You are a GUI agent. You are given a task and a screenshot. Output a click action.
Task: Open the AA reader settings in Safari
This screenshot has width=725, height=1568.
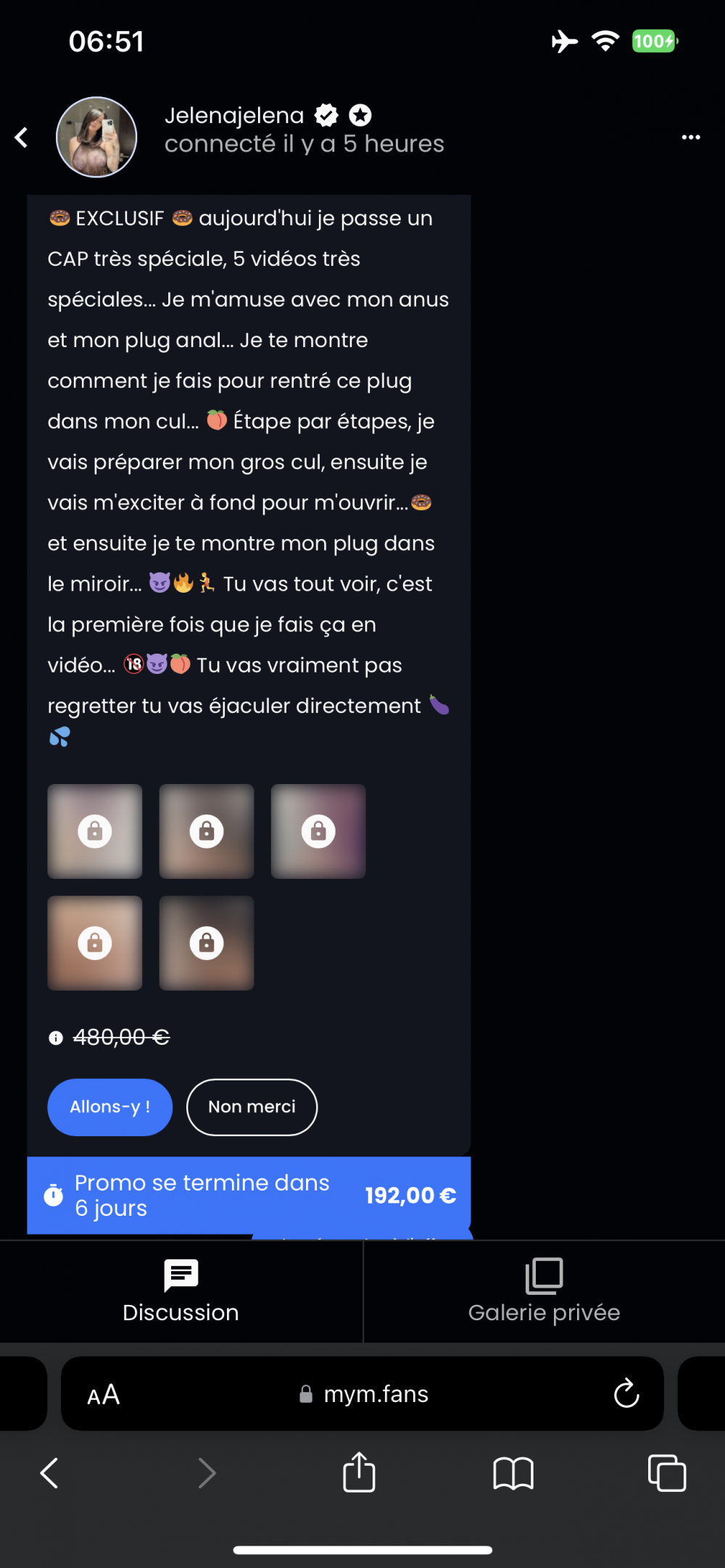click(x=104, y=1394)
